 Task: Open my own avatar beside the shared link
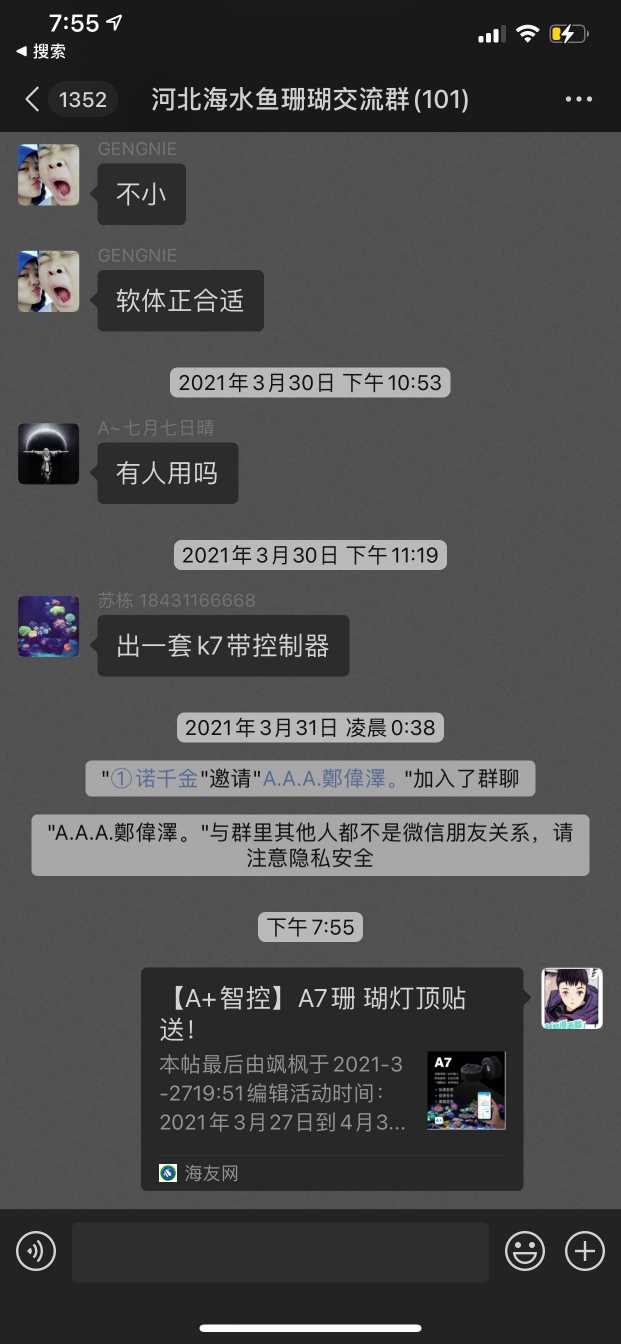click(571, 998)
